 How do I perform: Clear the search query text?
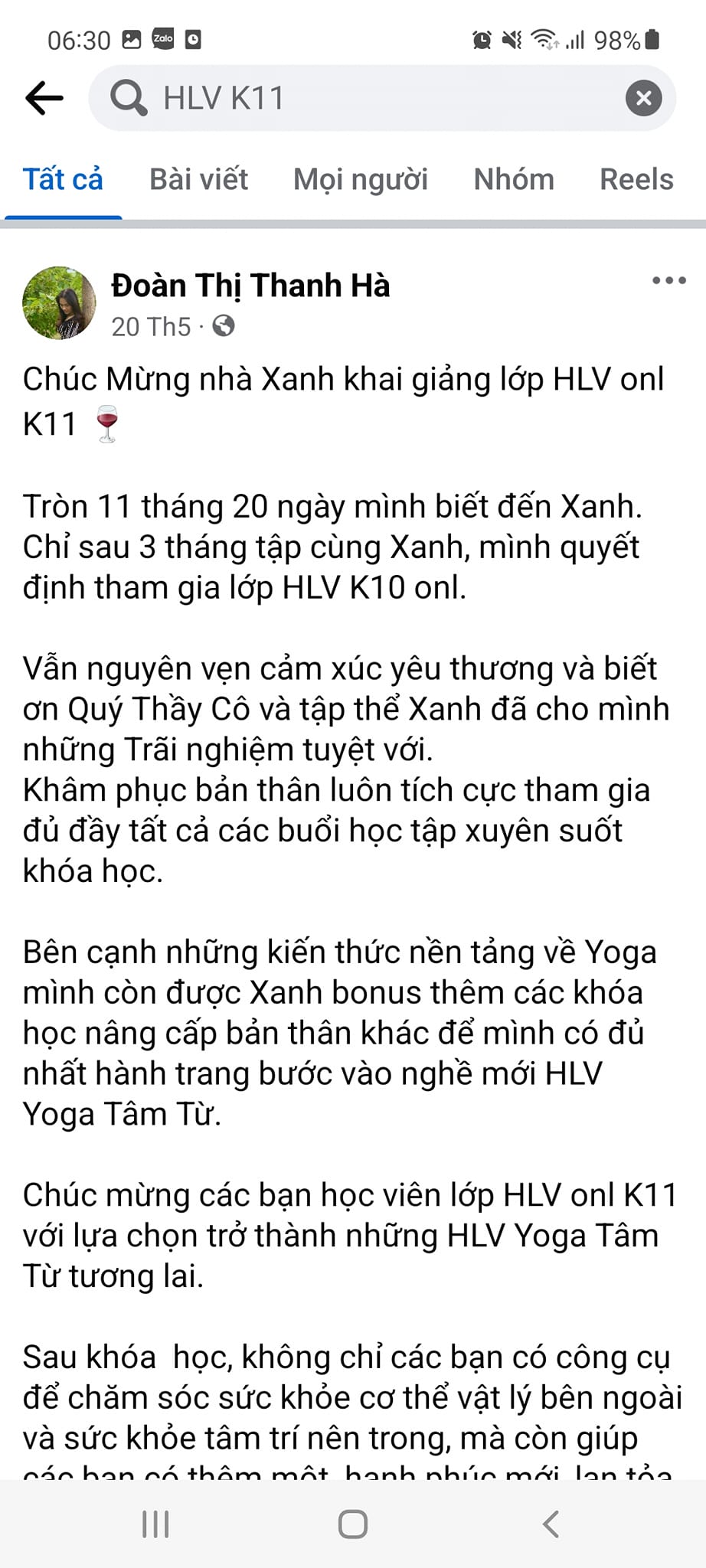[x=643, y=98]
